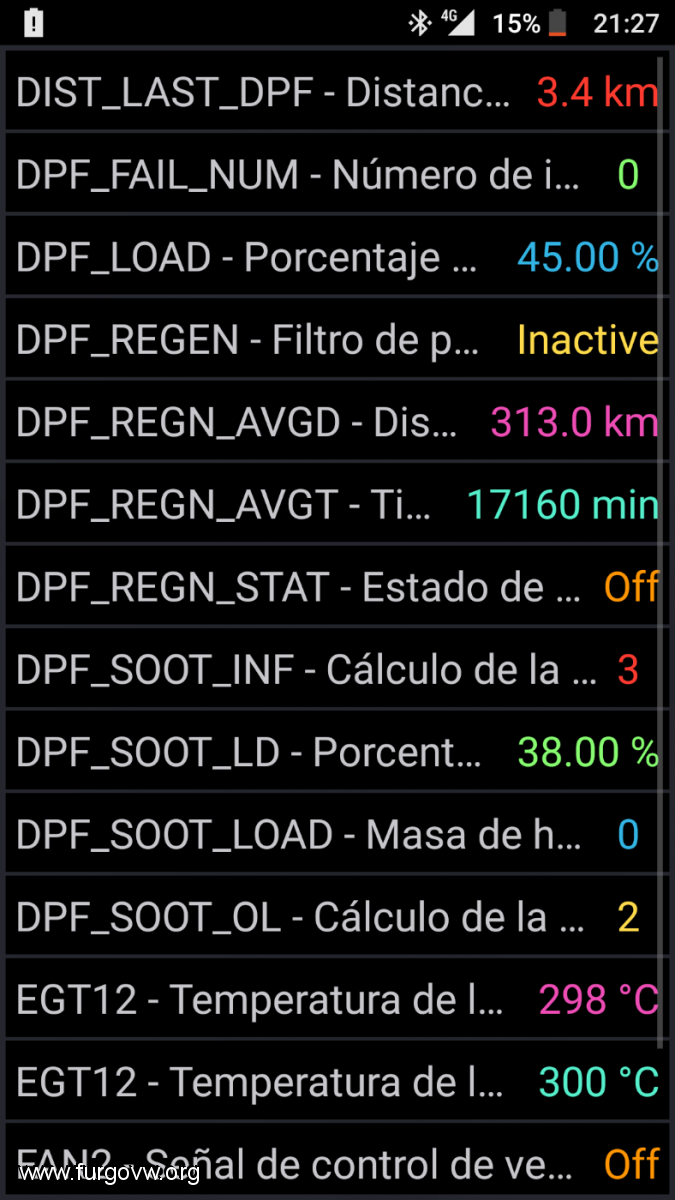
Task: Select the DPF_REGN_AVGD 313.0 km row
Action: click(x=336, y=421)
